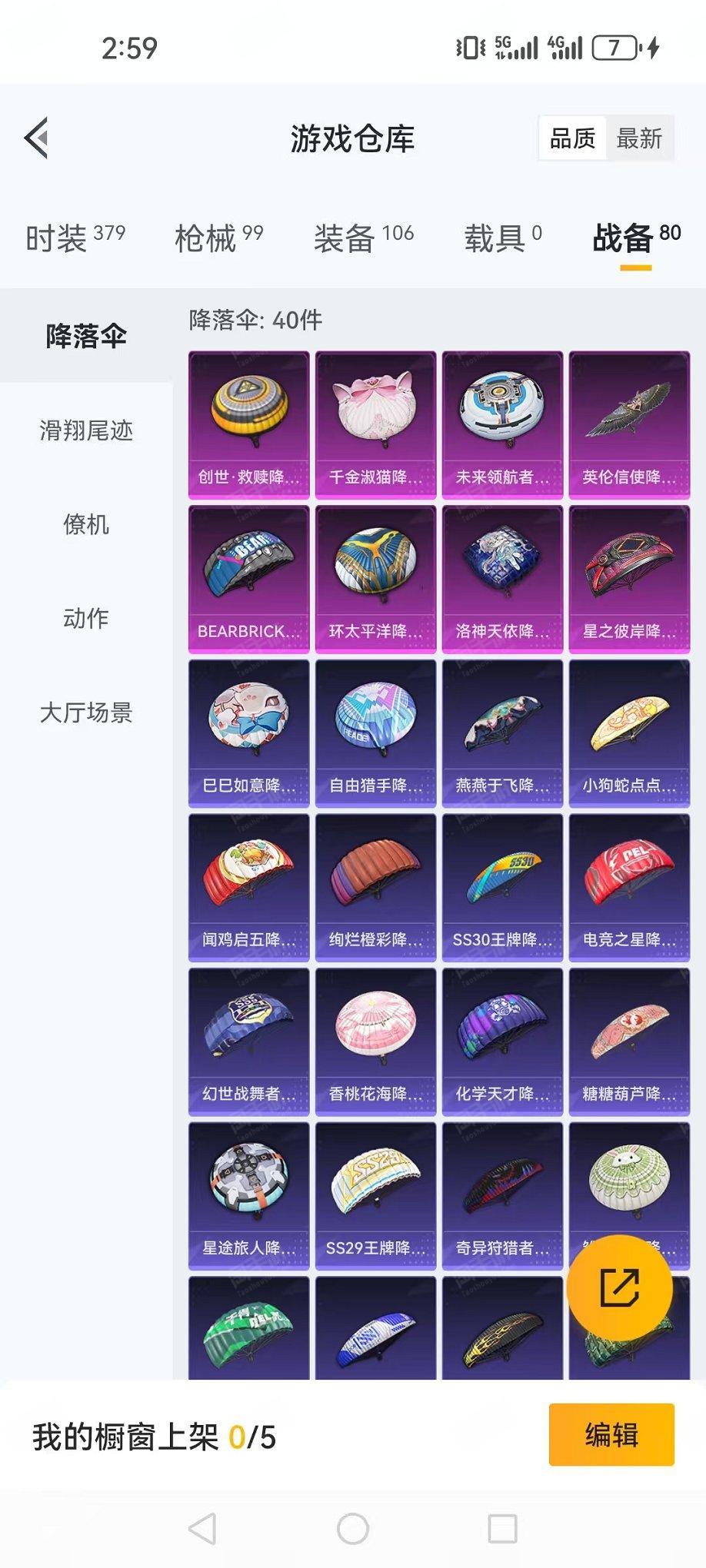Go back using the top-left arrow
The height and width of the screenshot is (1568, 706).
(x=36, y=138)
